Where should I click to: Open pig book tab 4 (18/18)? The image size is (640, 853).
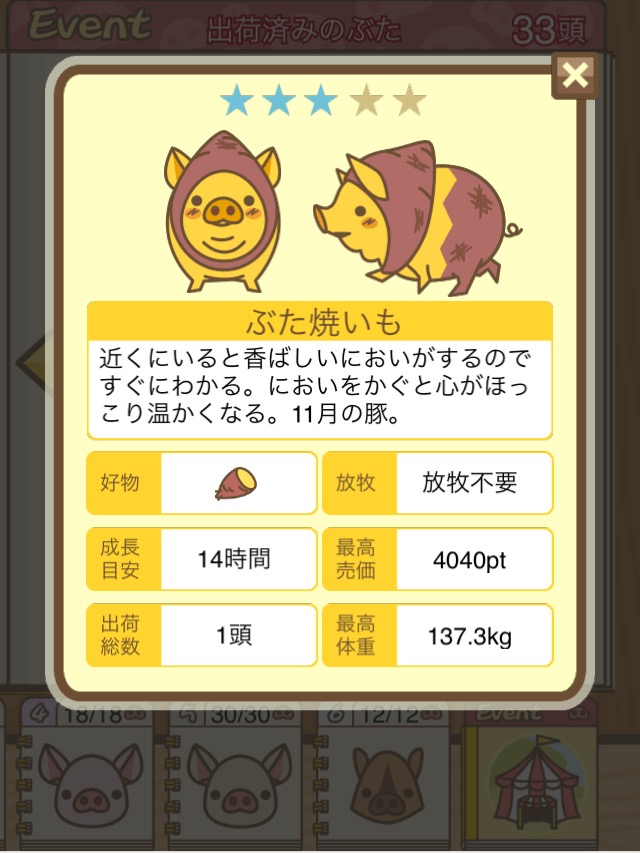(85, 774)
